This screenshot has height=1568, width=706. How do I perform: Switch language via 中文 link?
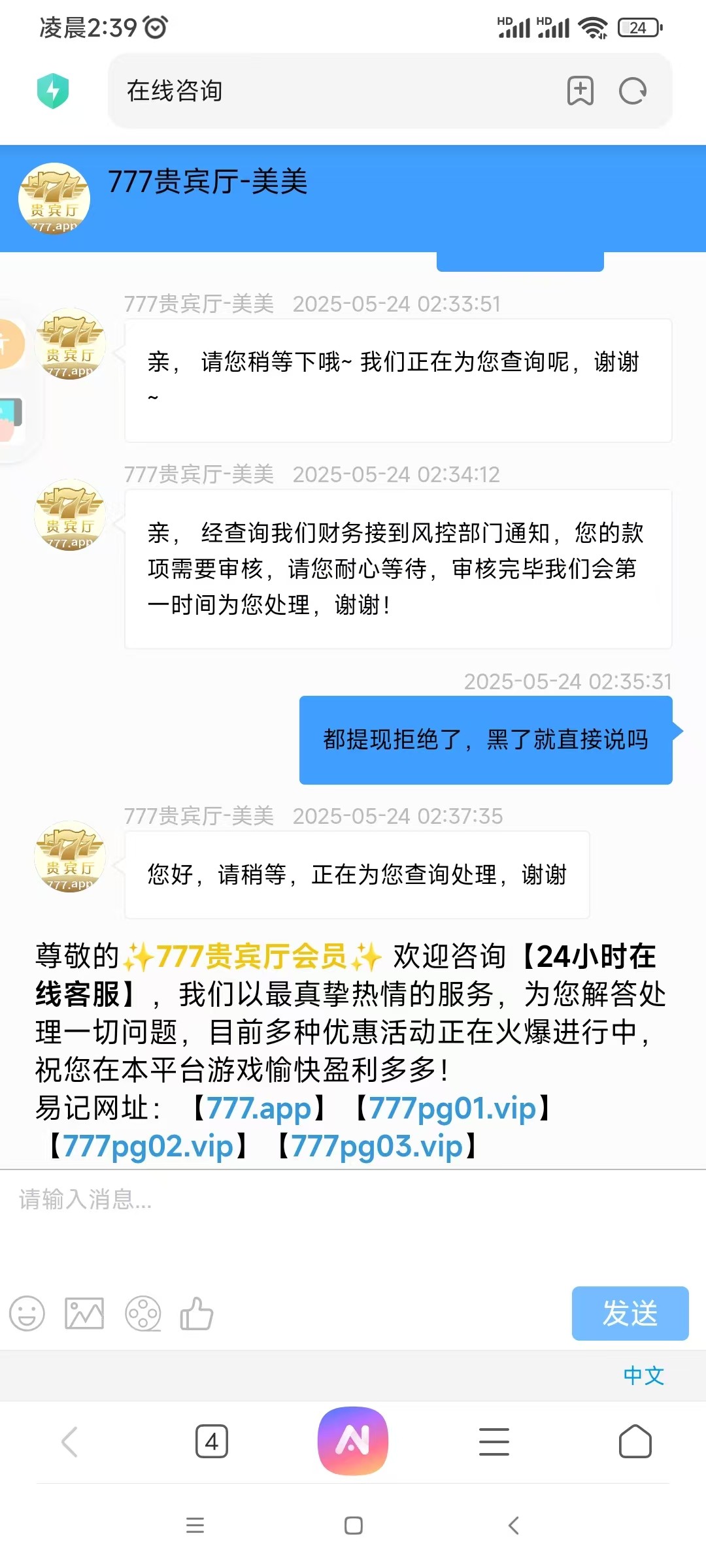pos(643,1375)
